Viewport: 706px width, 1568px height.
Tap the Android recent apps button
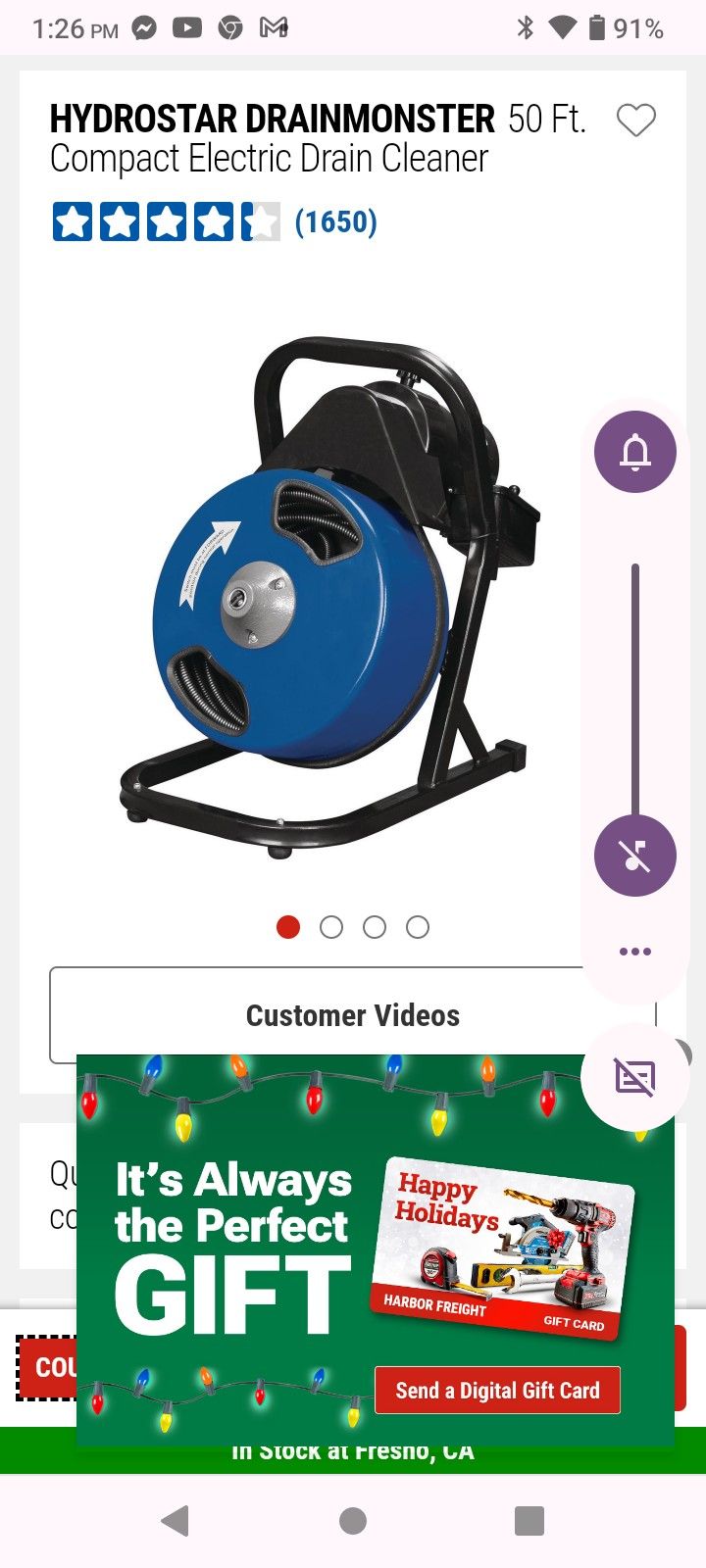click(x=529, y=1521)
